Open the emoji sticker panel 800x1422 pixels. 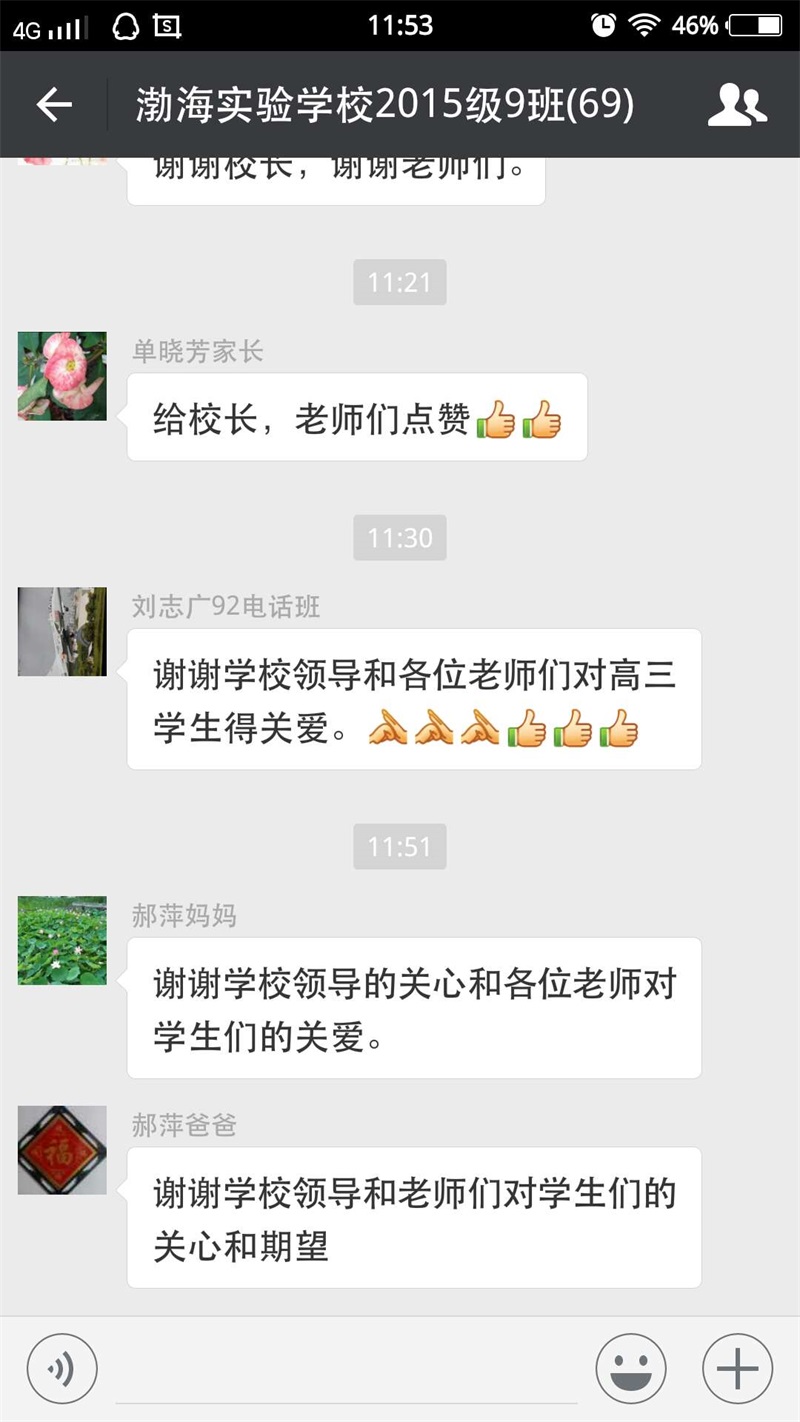631,1369
